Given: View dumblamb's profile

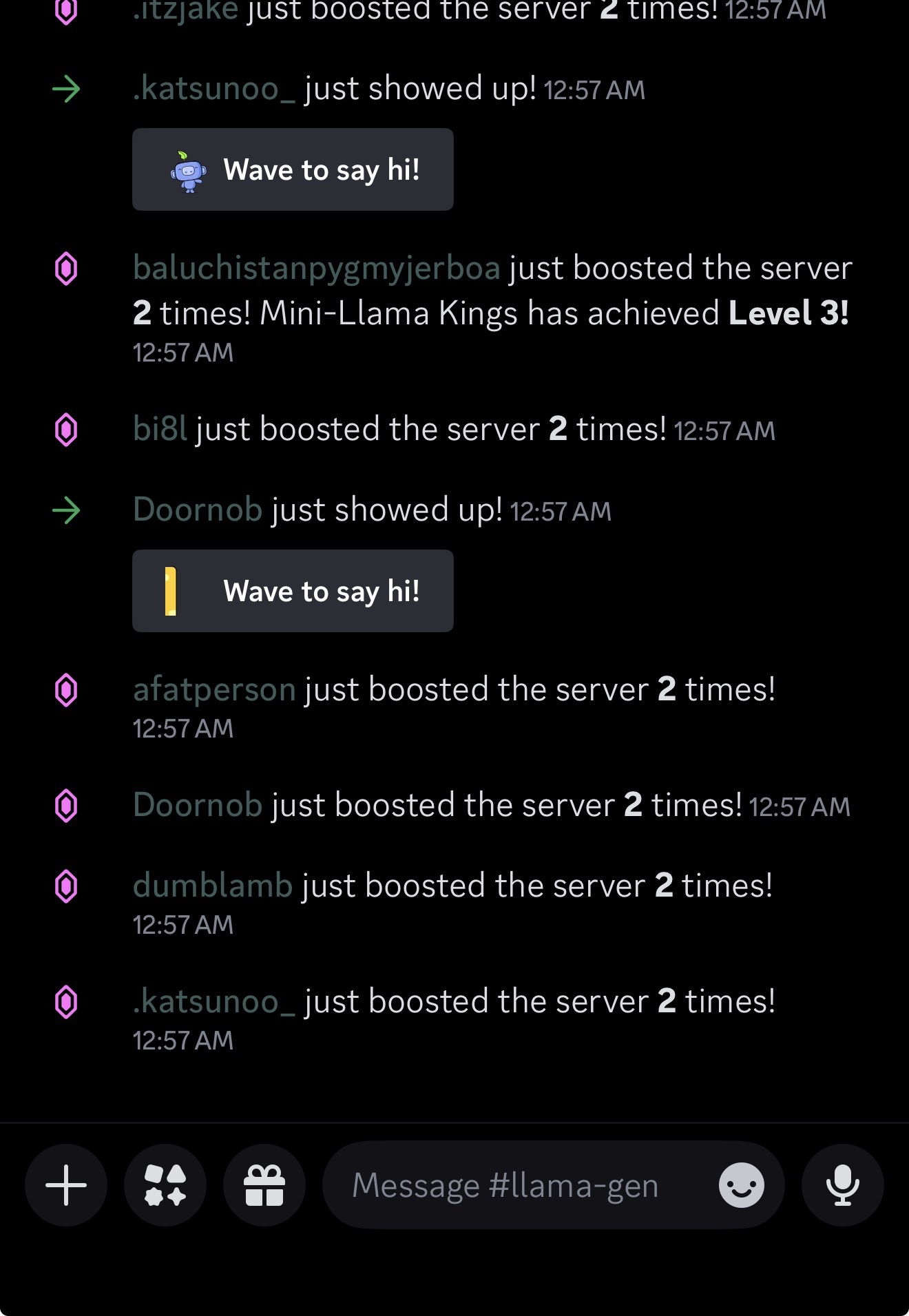Looking at the screenshot, I should 213,886.
